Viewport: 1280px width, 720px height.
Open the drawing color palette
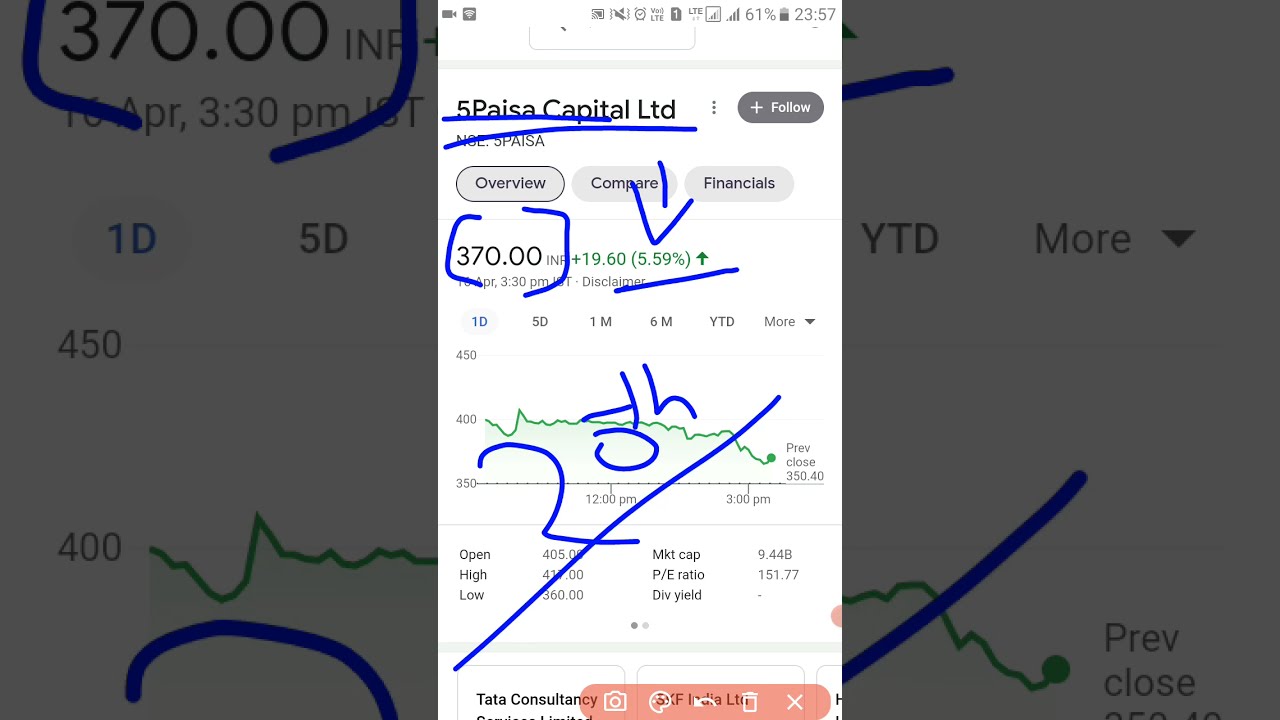[x=659, y=702]
